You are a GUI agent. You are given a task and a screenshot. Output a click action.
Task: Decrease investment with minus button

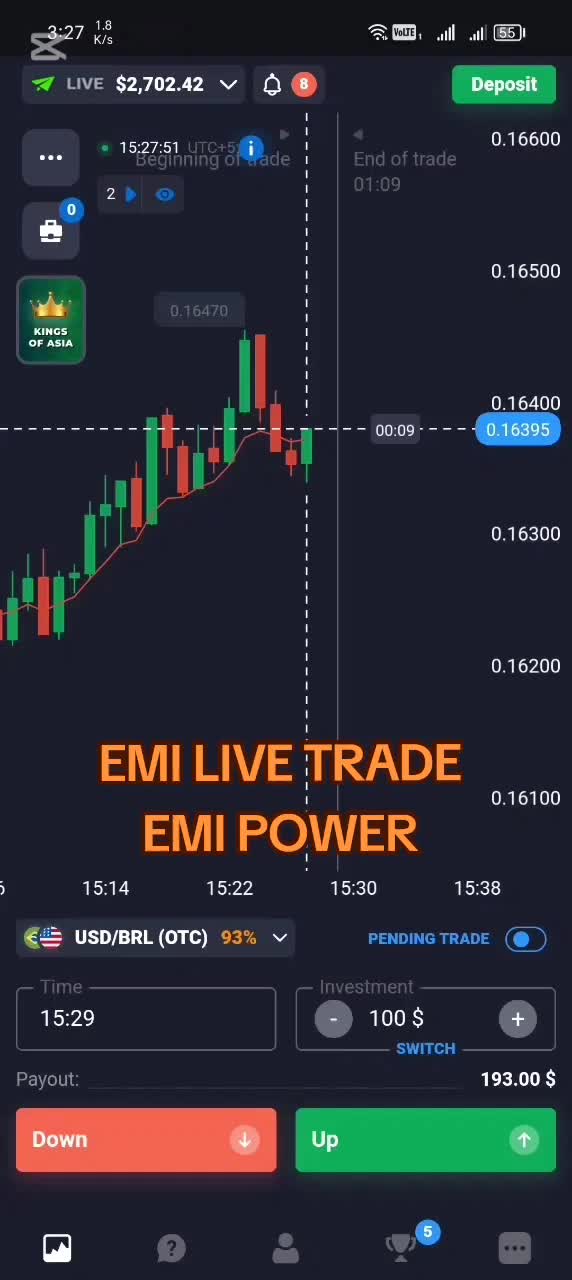tap(333, 1019)
